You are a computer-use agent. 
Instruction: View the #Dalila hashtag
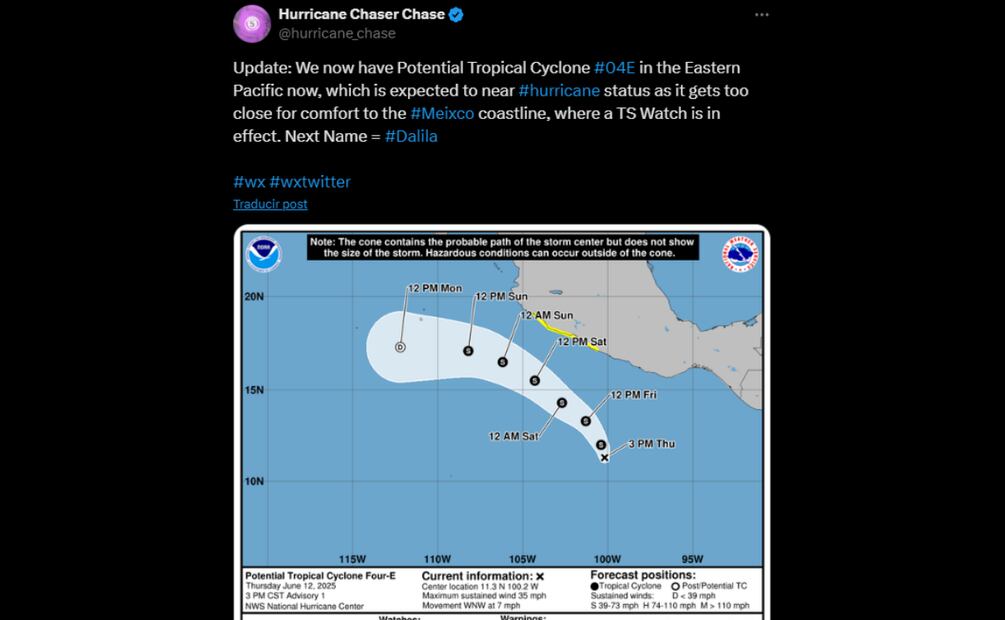pos(411,136)
